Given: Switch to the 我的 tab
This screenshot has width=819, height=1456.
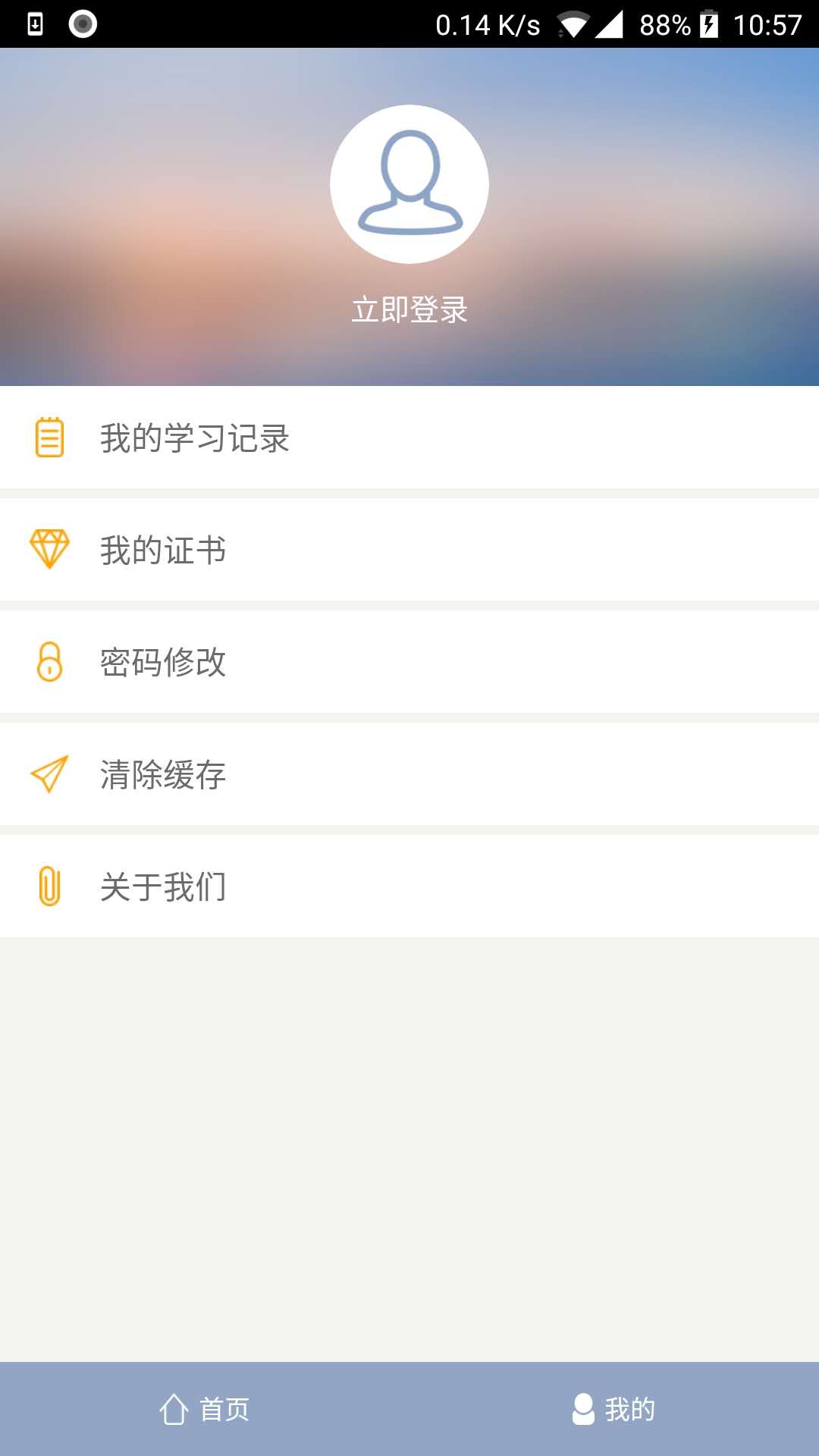Looking at the screenshot, I should tap(614, 1409).
